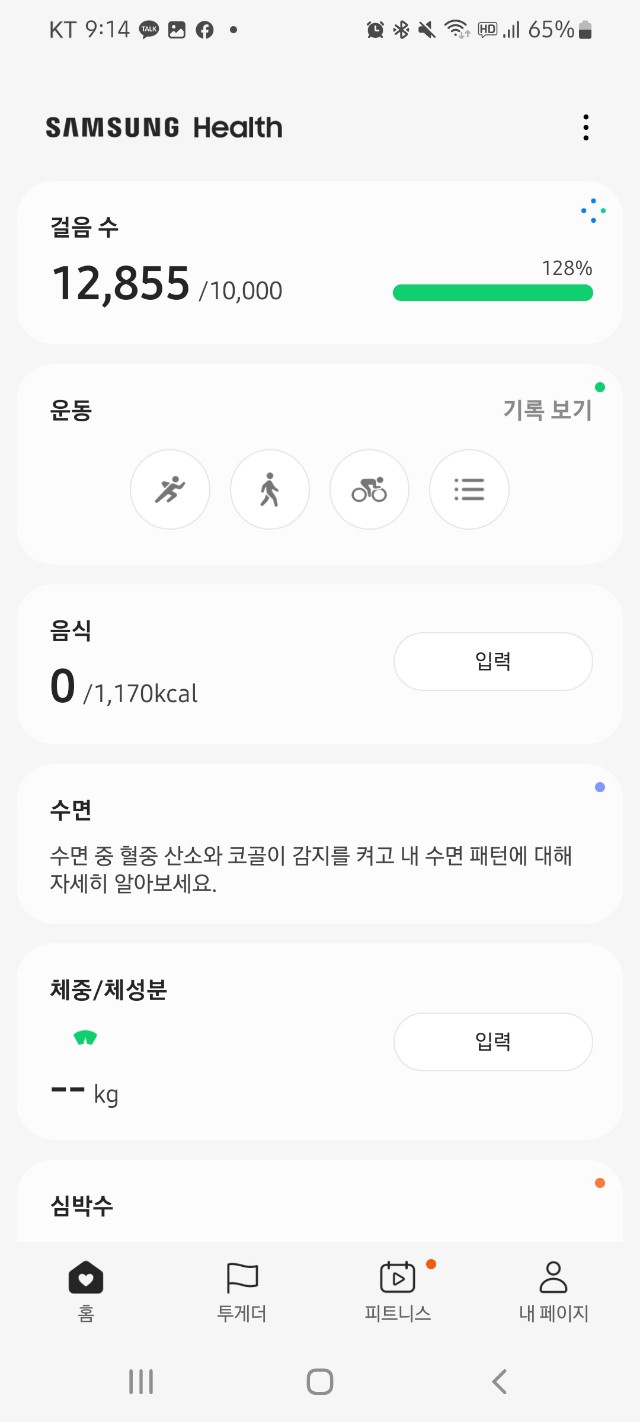This screenshot has height=1422, width=640.
Task: Open the 걸음 수 steps card
Action: click(320, 263)
